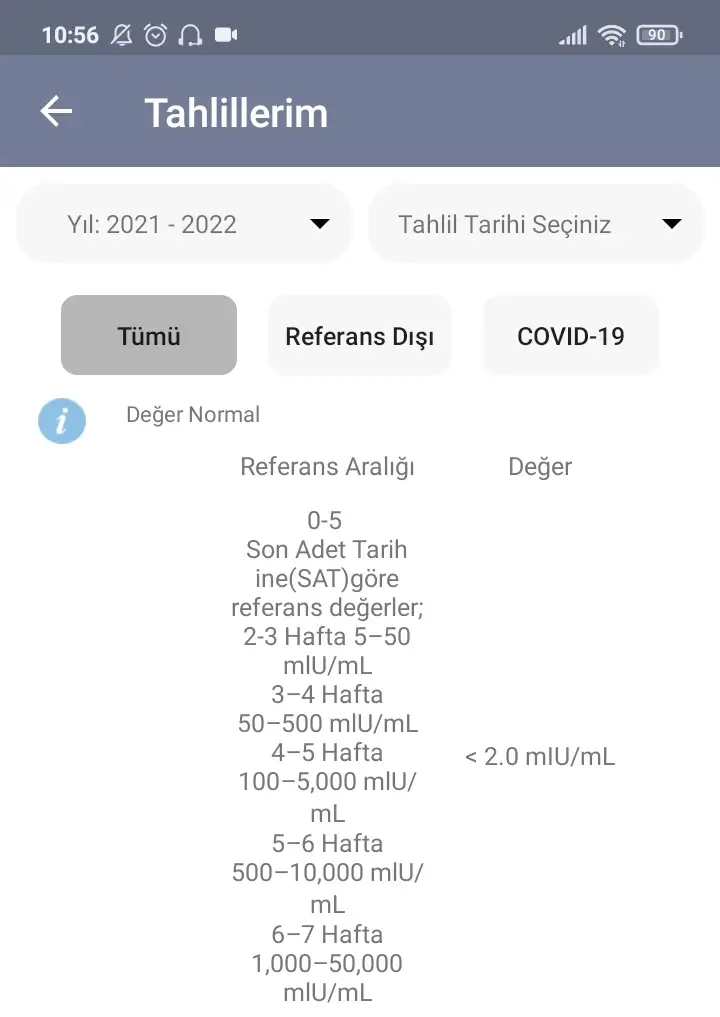
Task: Go back using the arrow
Action: point(56,111)
